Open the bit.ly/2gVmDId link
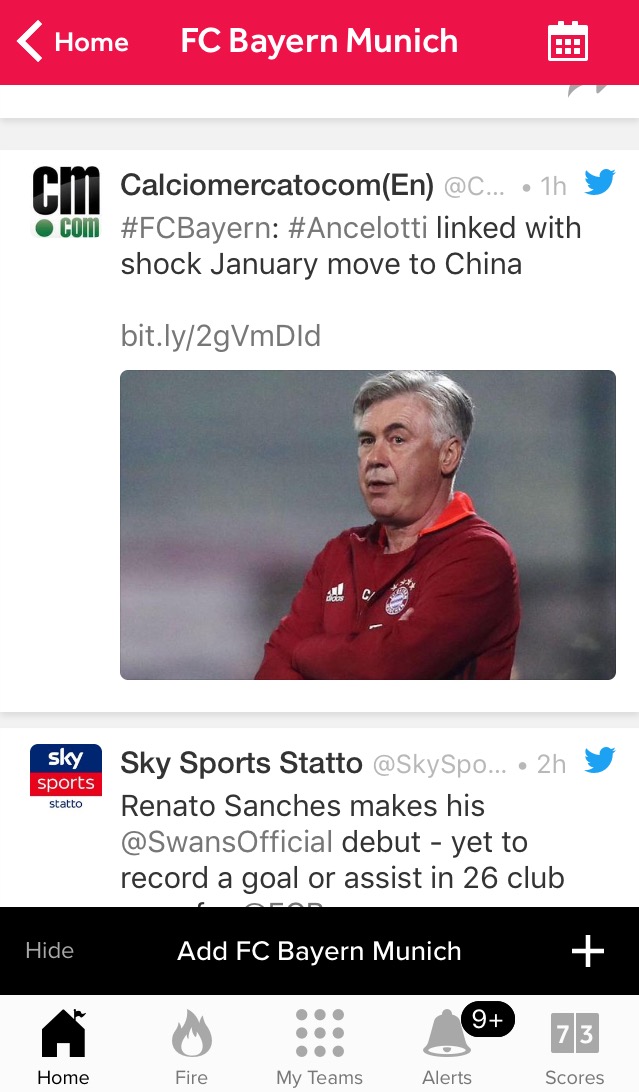The image size is (639, 1092). point(220,336)
